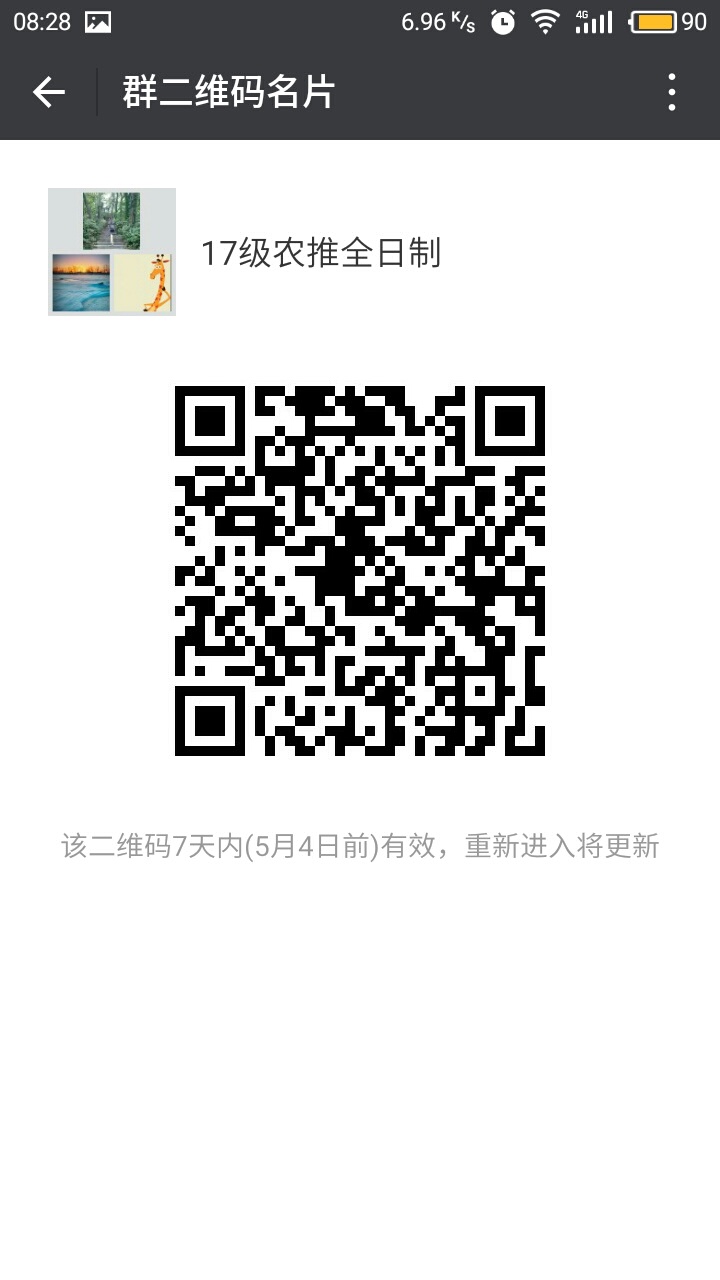Tap the giraffe picture in group avatar
Image resolution: width=720 pixels, height=1280 pixels.
(x=143, y=283)
